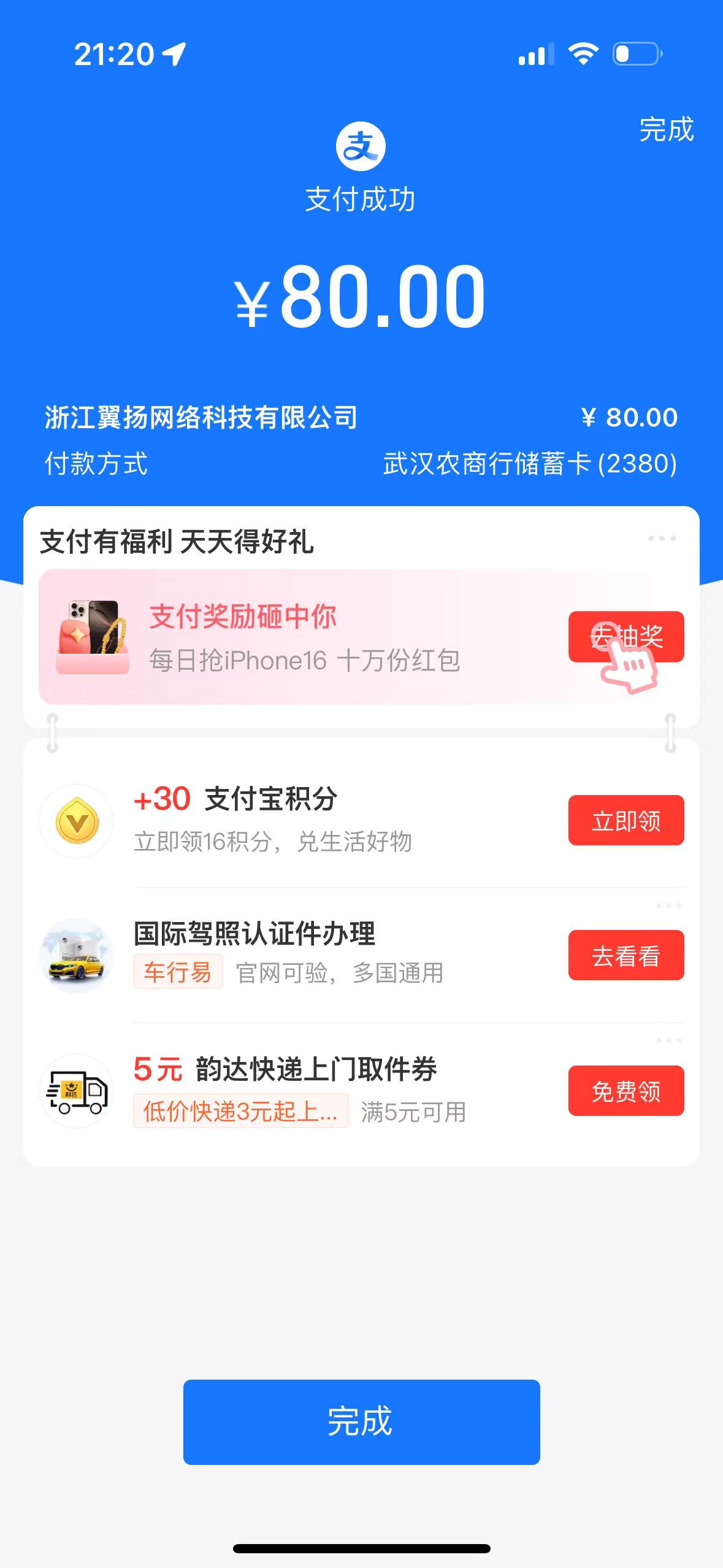Claim points with the 立即领 button
The width and height of the screenshot is (723, 1568).
(625, 820)
